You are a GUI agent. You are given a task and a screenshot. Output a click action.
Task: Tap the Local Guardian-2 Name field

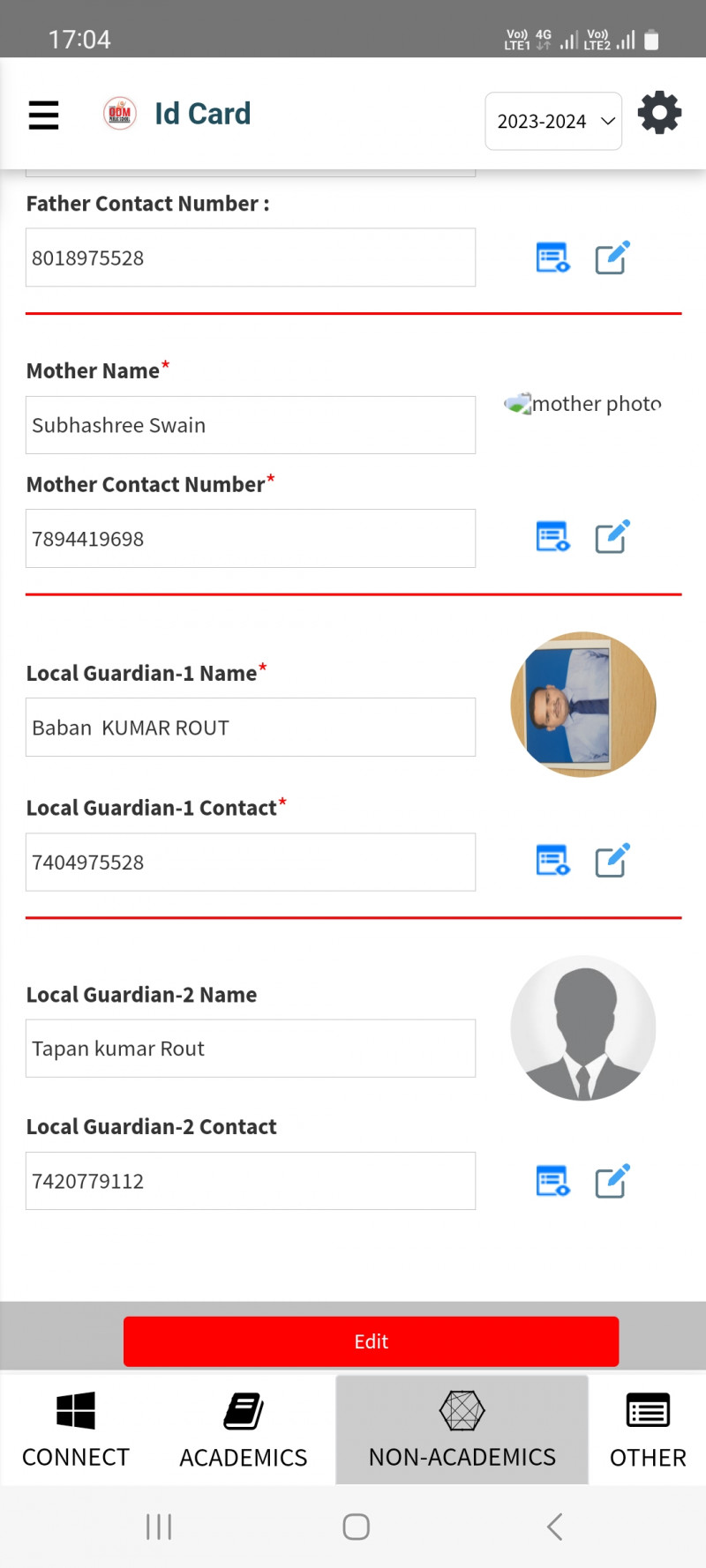point(251,1049)
